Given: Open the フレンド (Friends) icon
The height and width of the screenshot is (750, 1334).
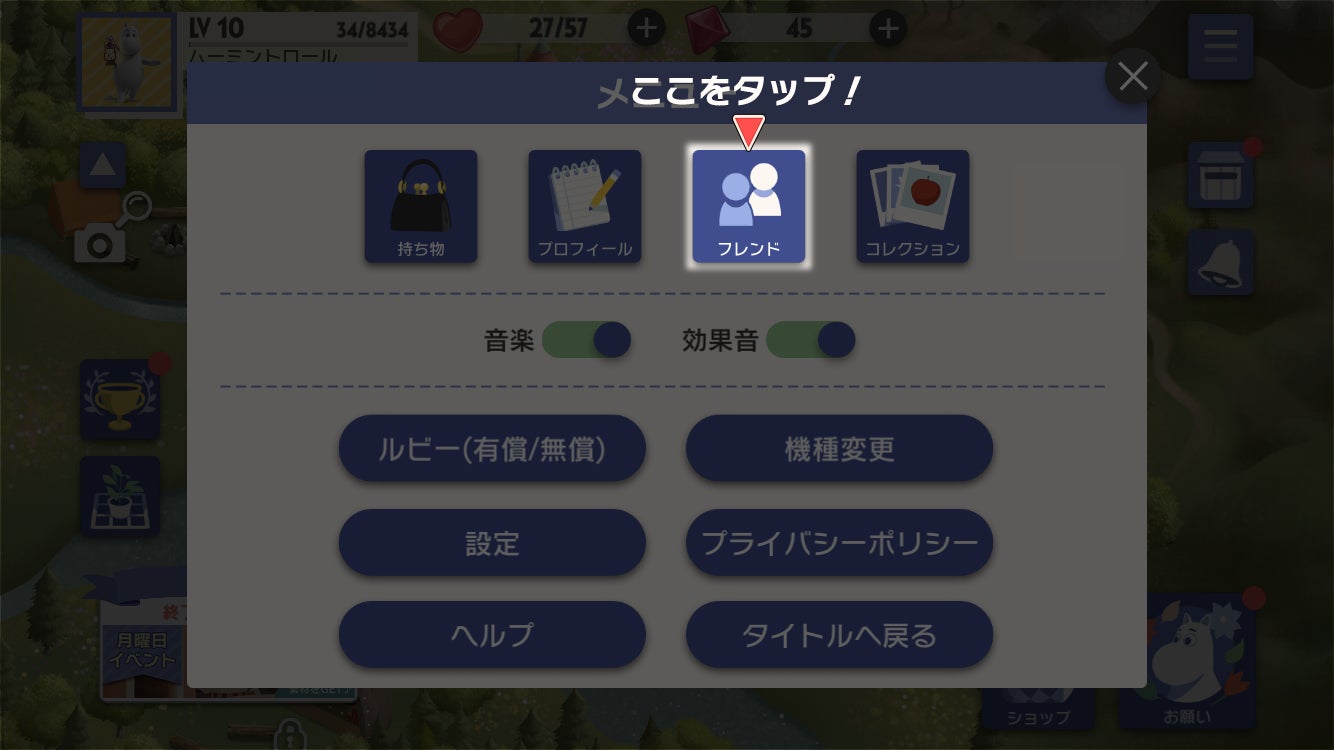Looking at the screenshot, I should (749, 207).
